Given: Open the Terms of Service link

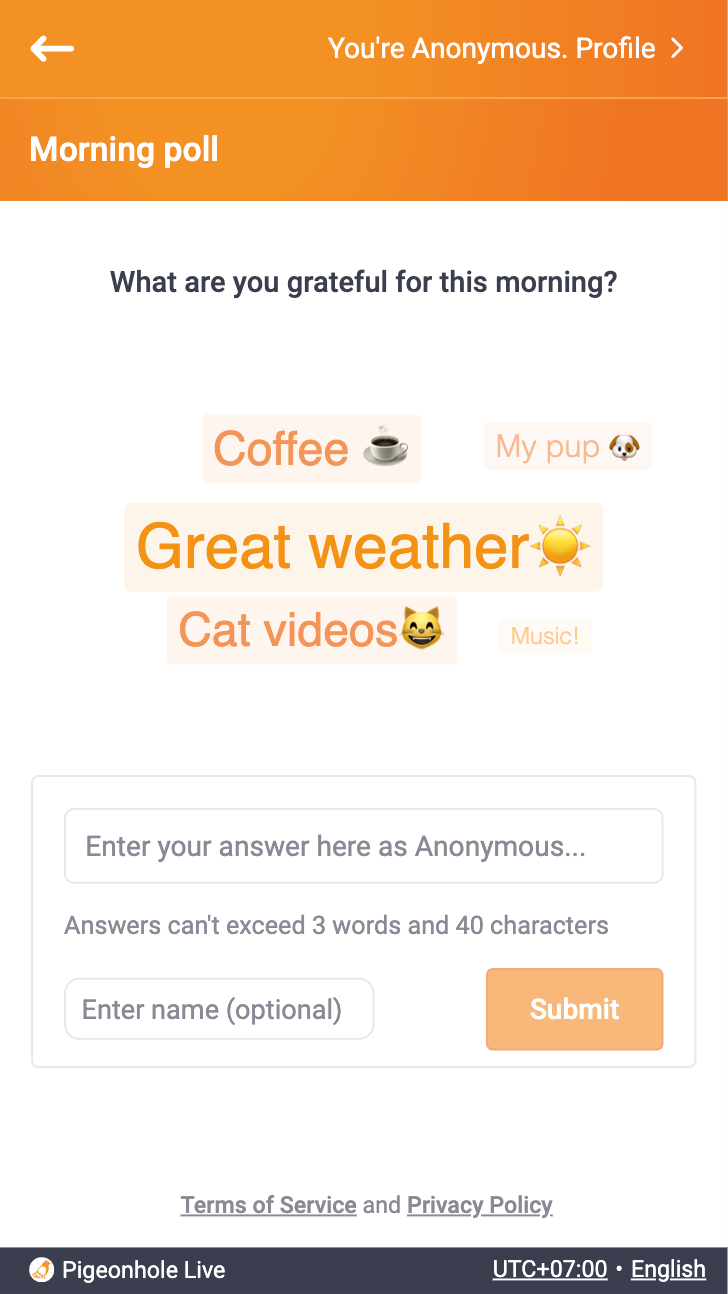Looking at the screenshot, I should coord(268,1205).
